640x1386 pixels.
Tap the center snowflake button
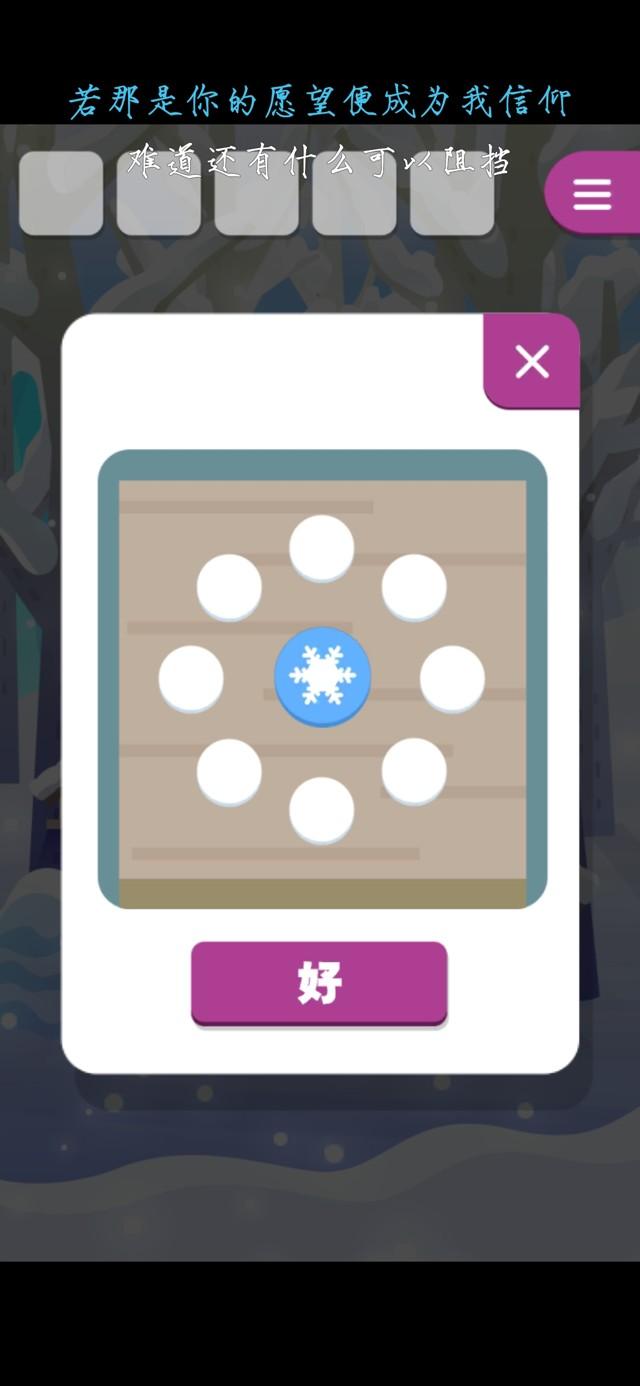(322, 677)
